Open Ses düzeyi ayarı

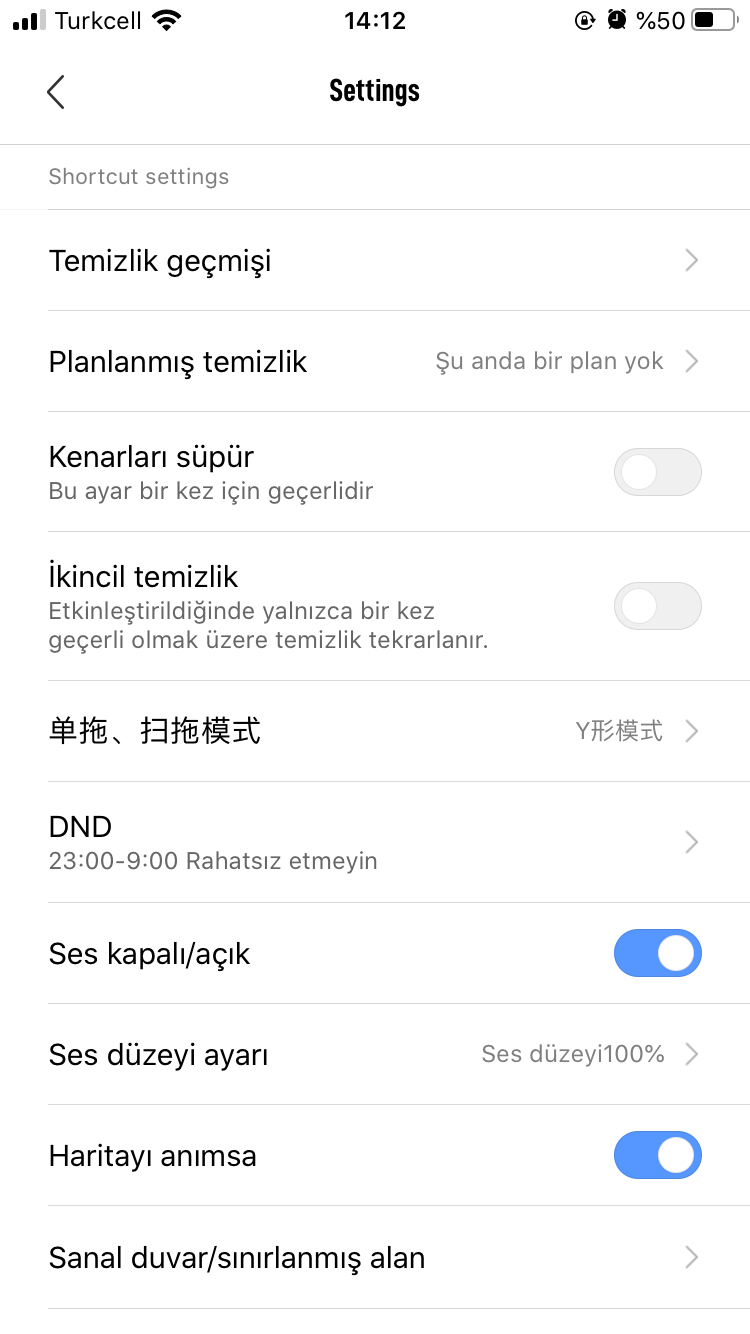click(x=375, y=1055)
